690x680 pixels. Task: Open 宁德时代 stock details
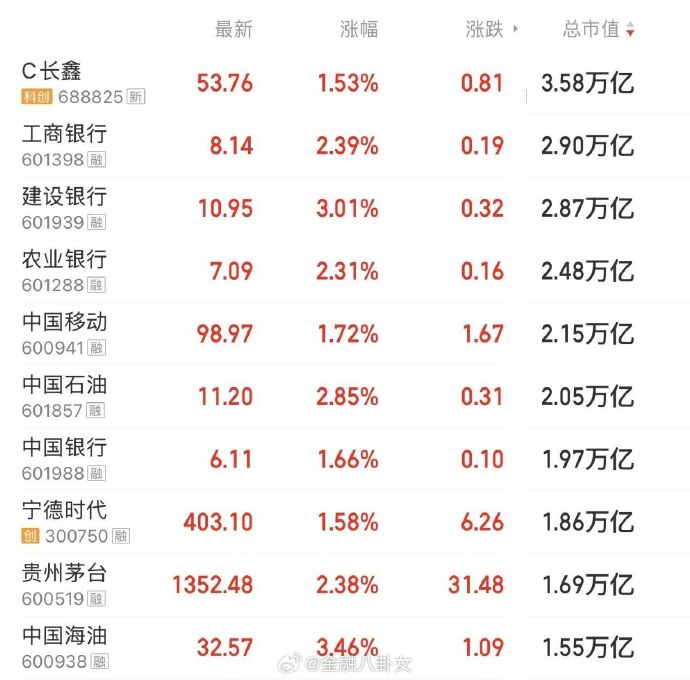click(345, 522)
